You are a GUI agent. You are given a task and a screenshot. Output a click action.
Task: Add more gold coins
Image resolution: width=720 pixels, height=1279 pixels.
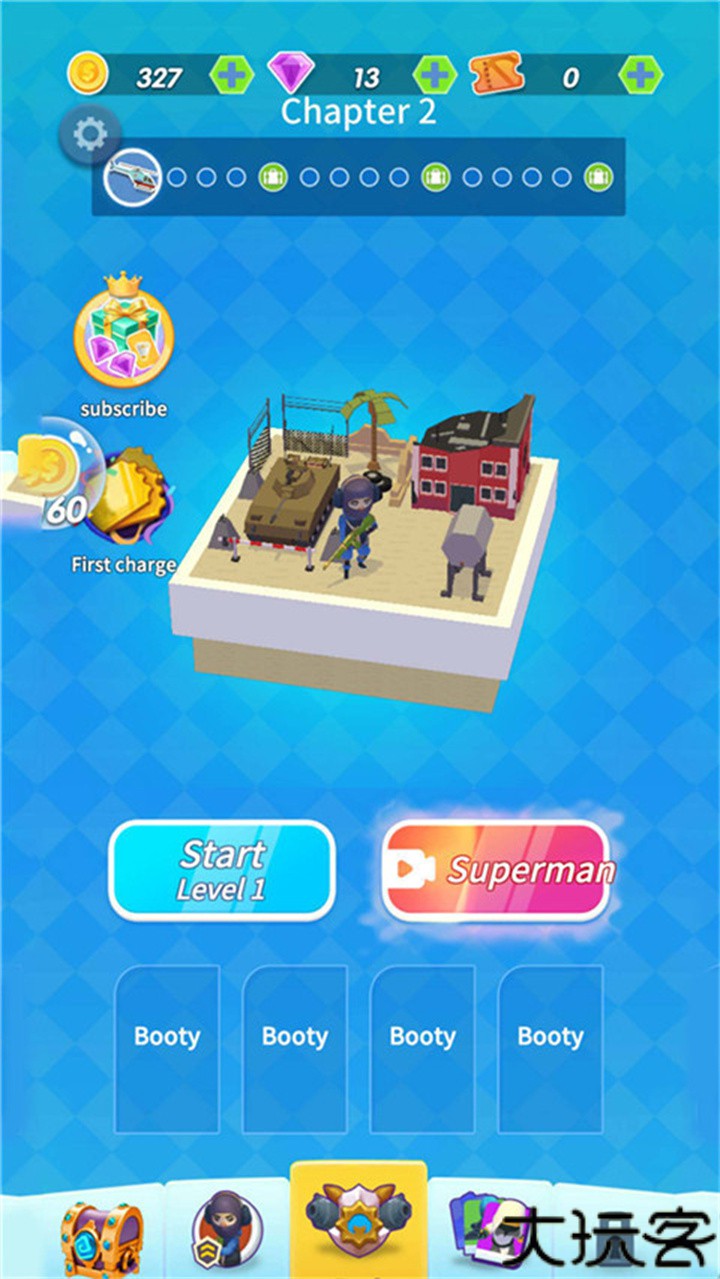(x=231, y=74)
